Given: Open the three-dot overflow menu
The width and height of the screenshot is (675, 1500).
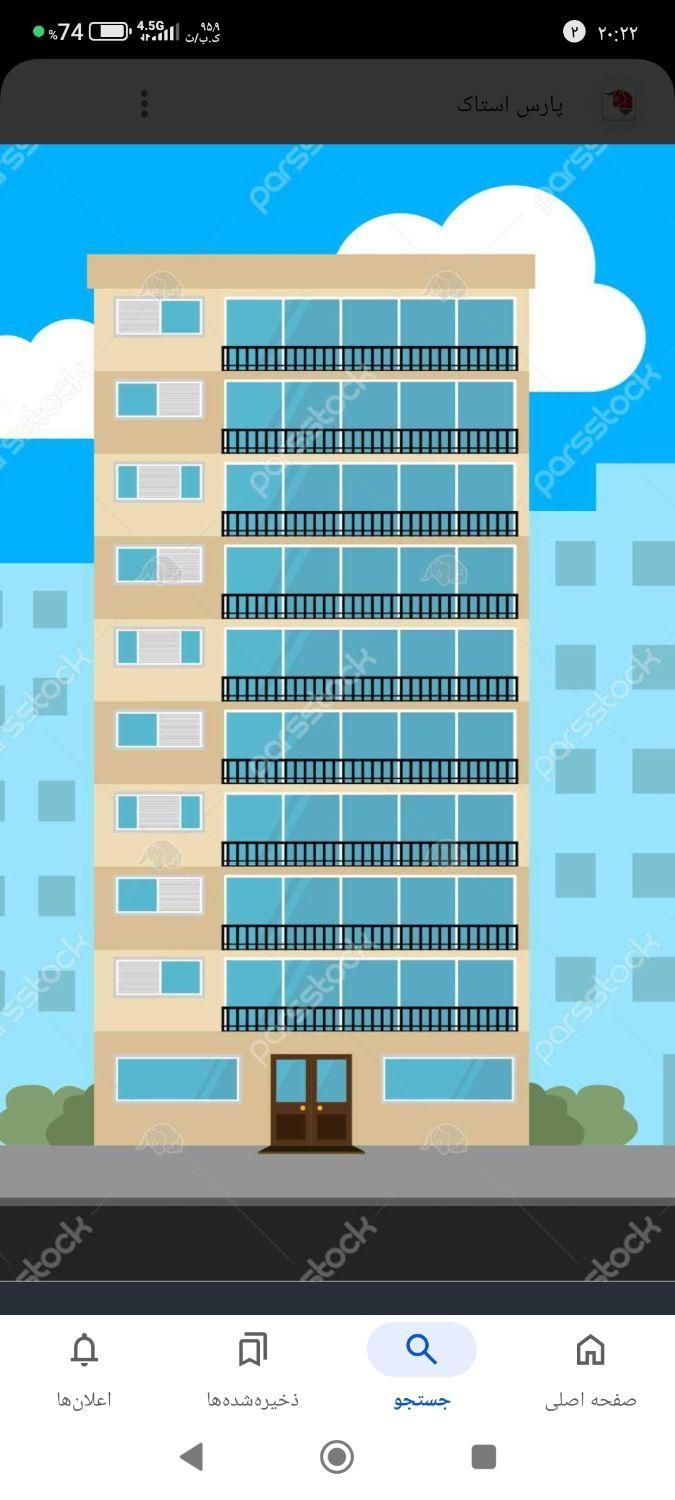Looking at the screenshot, I should [144, 104].
